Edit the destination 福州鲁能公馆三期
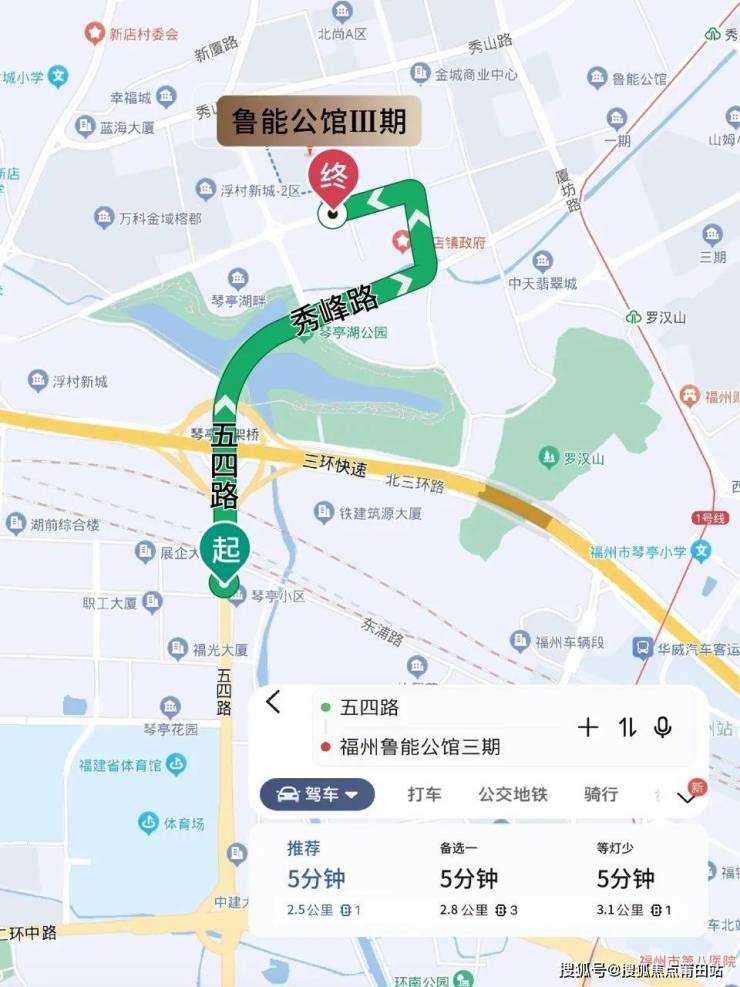 tap(420, 746)
